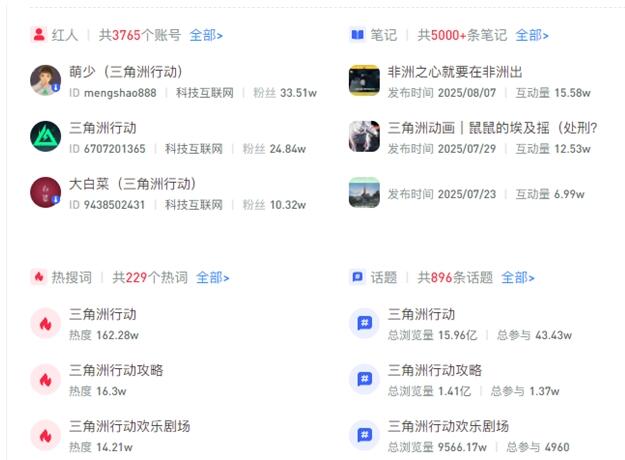Open hot word 三角洲行动欢乐剧场 热度 14.21w

(130, 427)
